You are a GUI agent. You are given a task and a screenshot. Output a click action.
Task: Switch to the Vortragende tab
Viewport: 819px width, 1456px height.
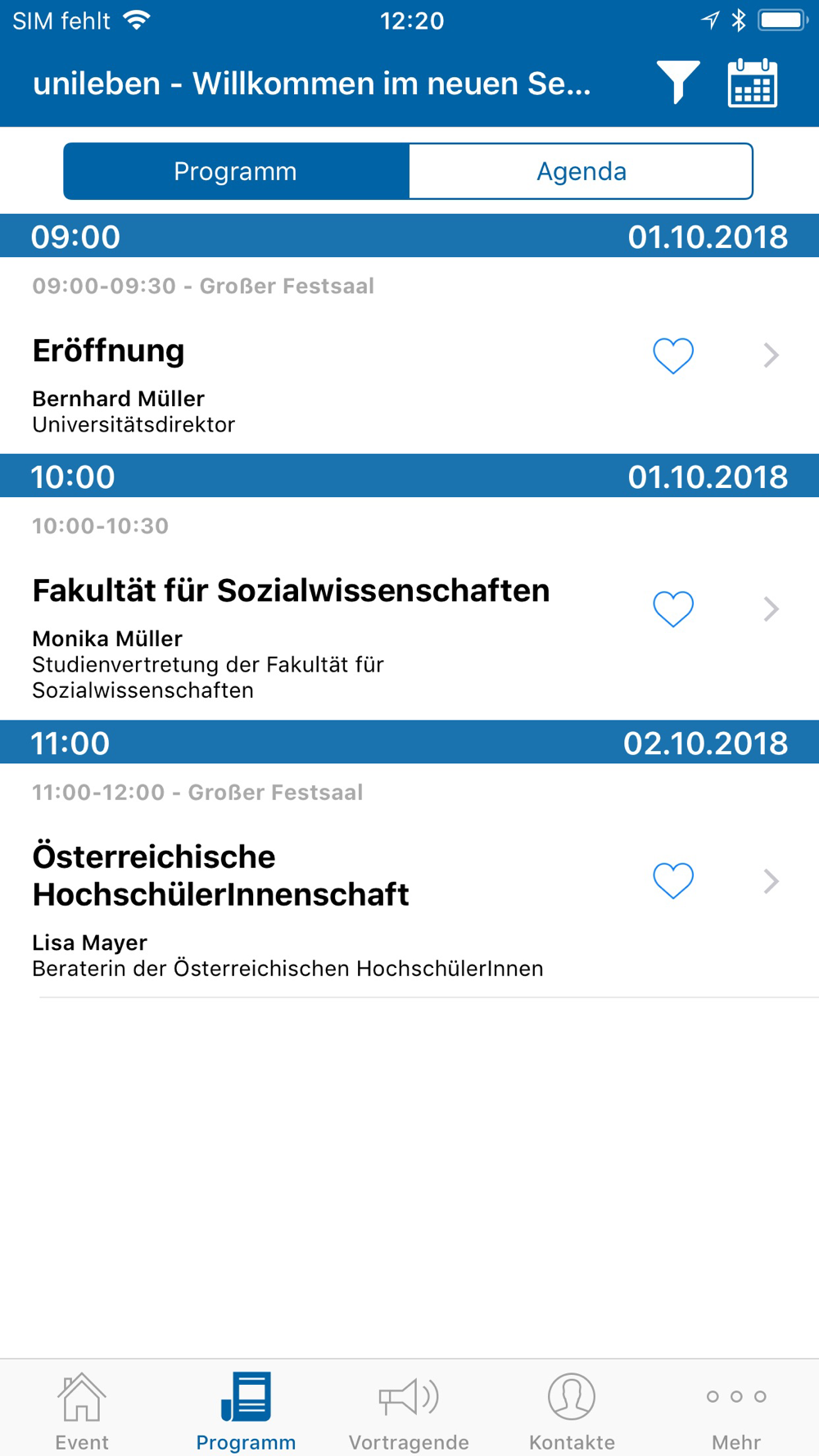[409, 1410]
